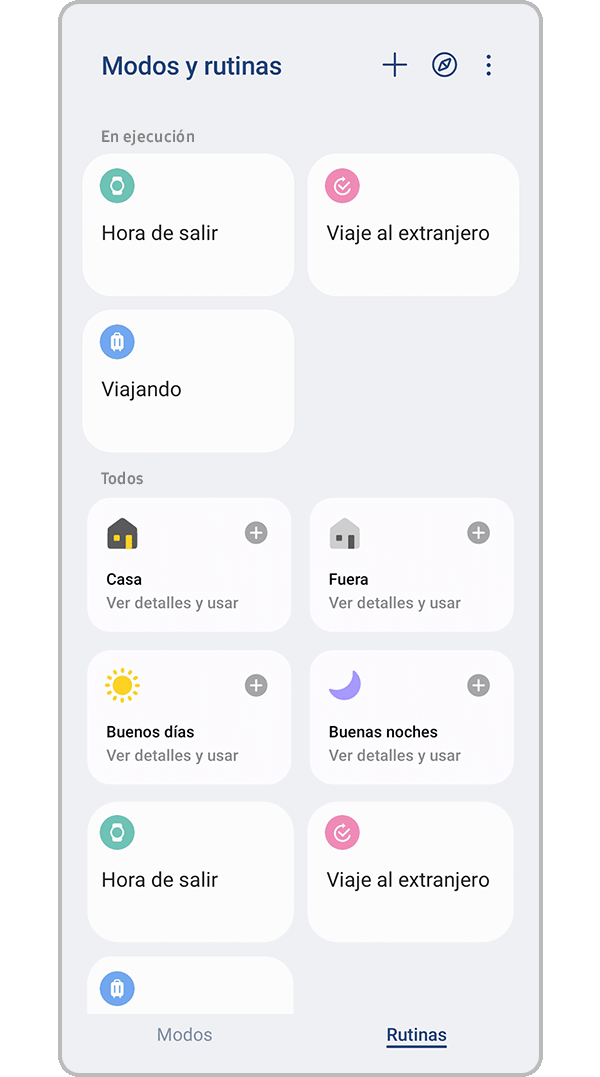600x1077 pixels.
Task: Add the Buenas noches routine with its plus
Action: 479,685
